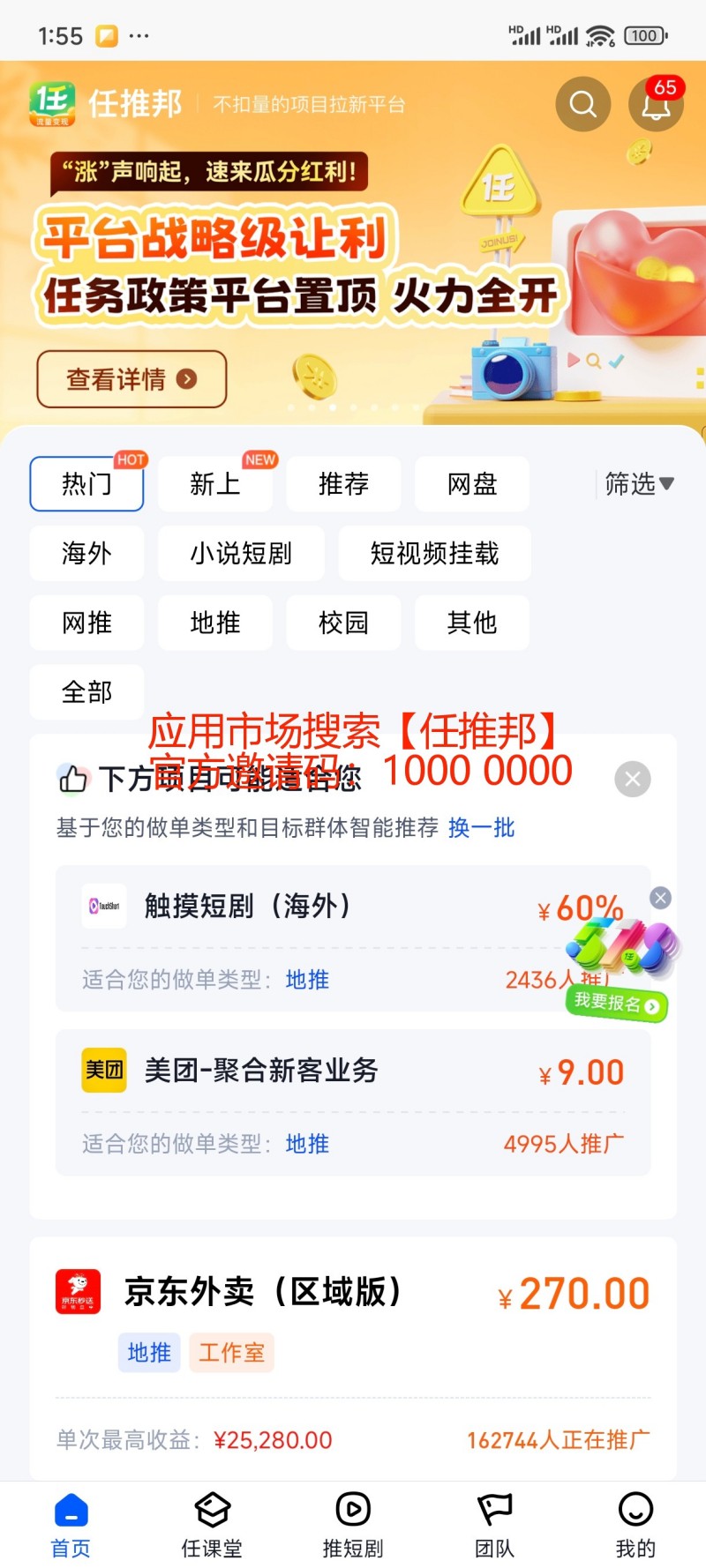Choose the 网盘 category chip
The image size is (706, 1568).
[472, 484]
